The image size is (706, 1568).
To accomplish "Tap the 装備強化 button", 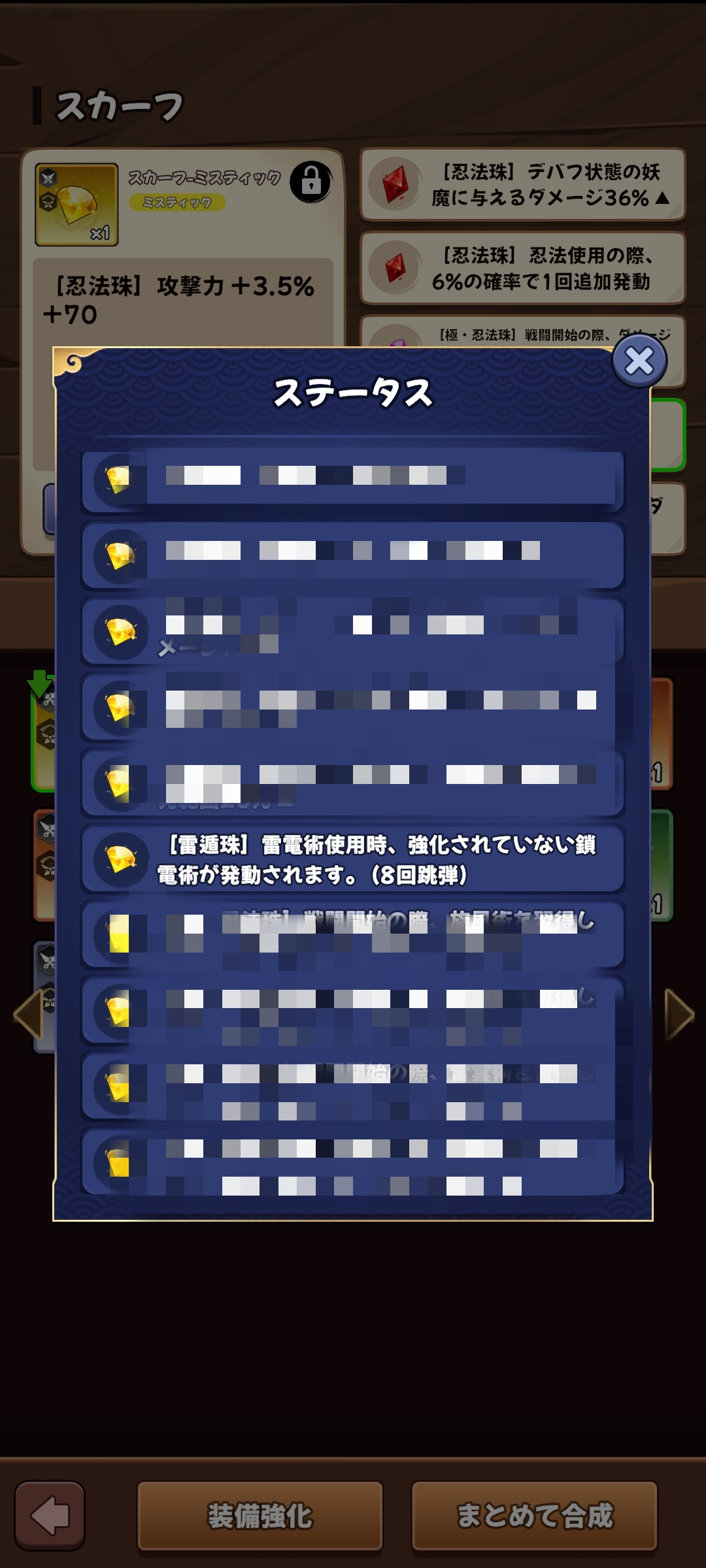I will (x=260, y=1516).
